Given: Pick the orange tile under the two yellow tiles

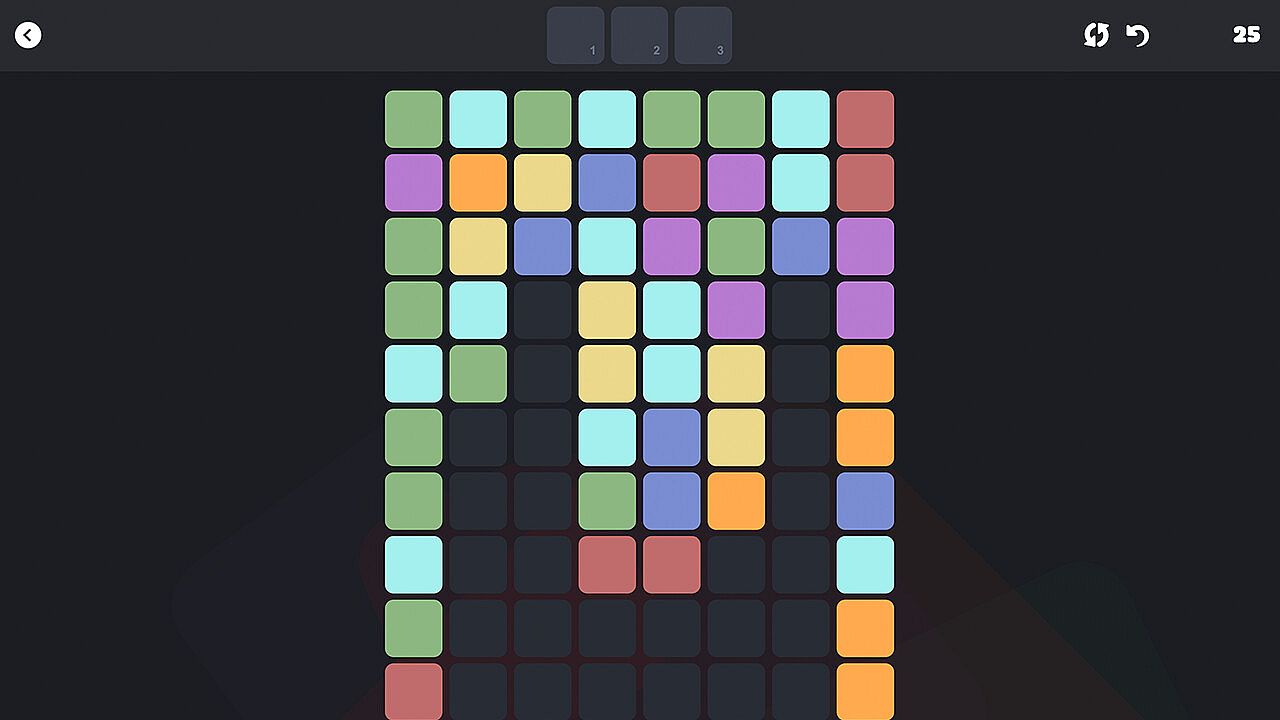Looking at the screenshot, I should [x=736, y=500].
